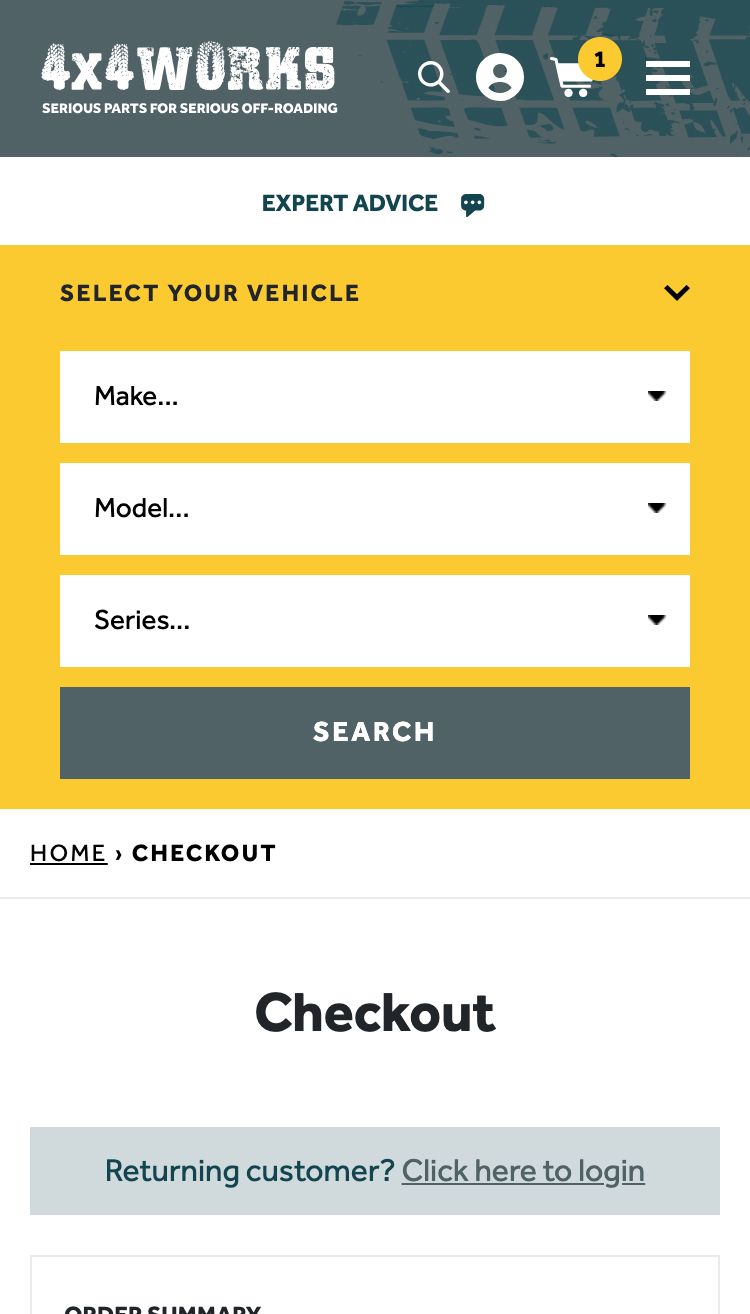Screen dimensions: 750x1314
Task: Go to the 4x4Works homepage logo
Action: click(x=189, y=78)
